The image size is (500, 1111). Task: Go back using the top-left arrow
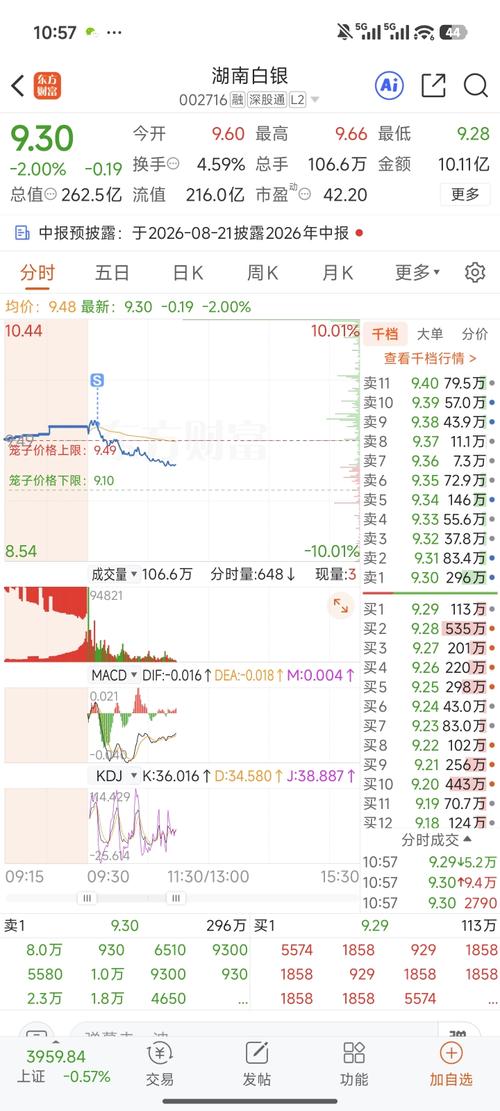point(18,86)
